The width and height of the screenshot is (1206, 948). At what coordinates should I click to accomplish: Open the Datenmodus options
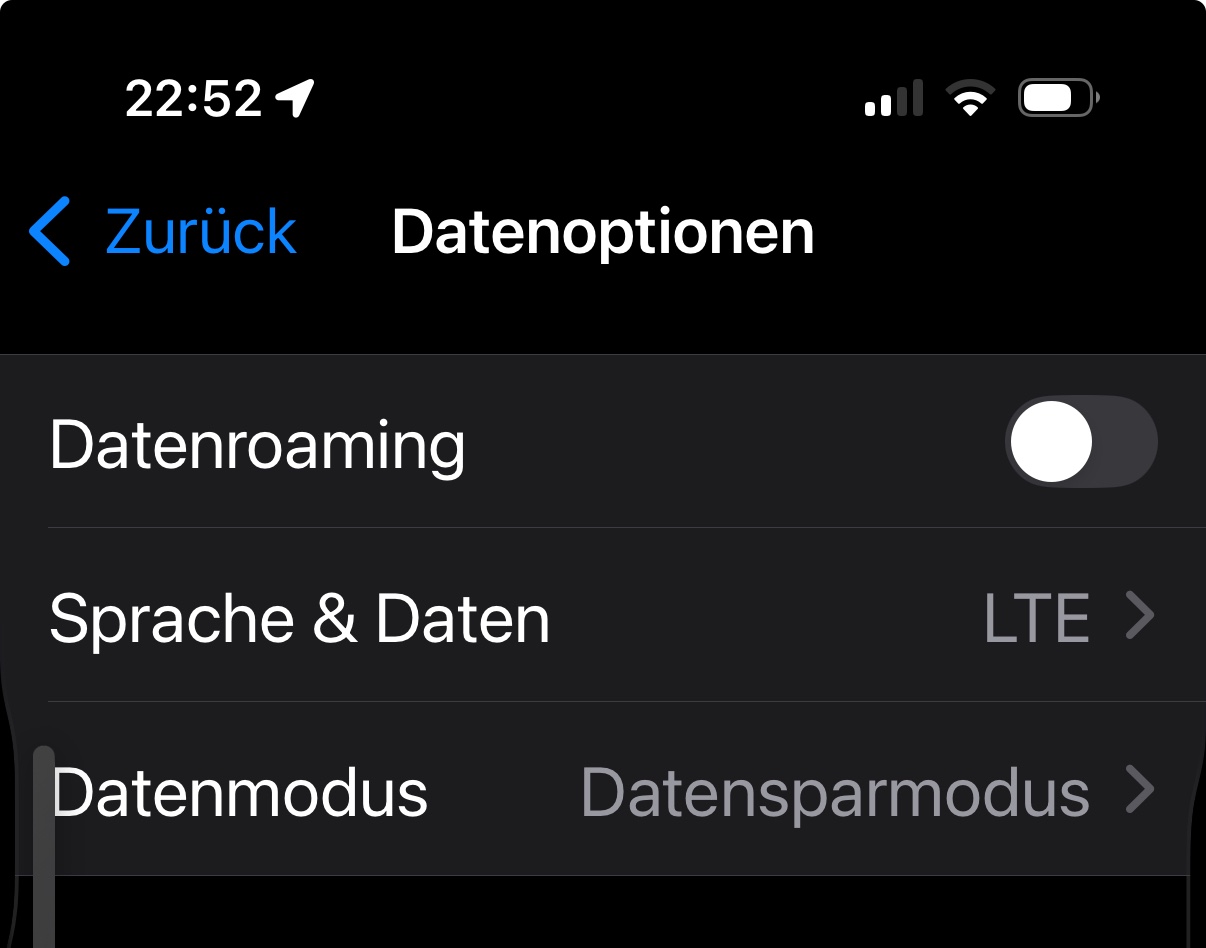600,792
